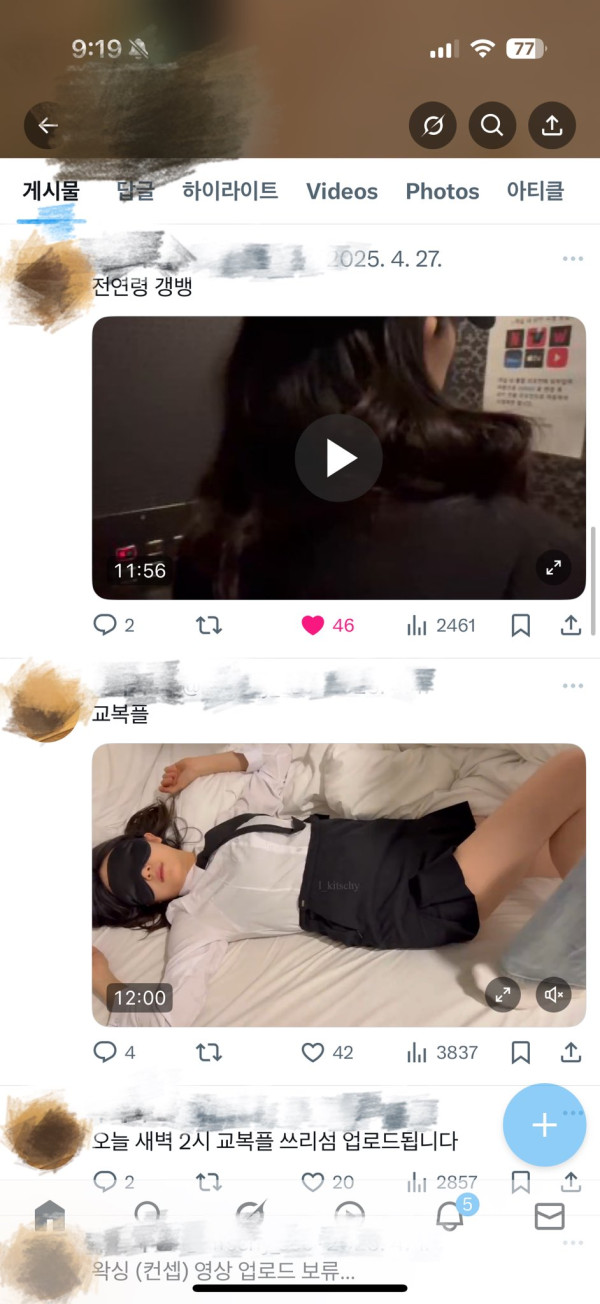Unlike the post with 46 likes
This screenshot has height=1304, width=600.
coord(313,625)
